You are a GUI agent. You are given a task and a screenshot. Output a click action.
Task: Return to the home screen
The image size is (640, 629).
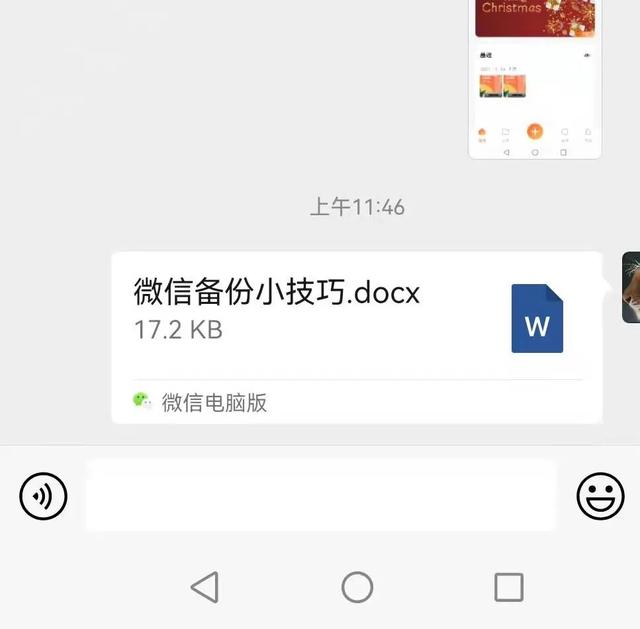[x=357, y=587]
